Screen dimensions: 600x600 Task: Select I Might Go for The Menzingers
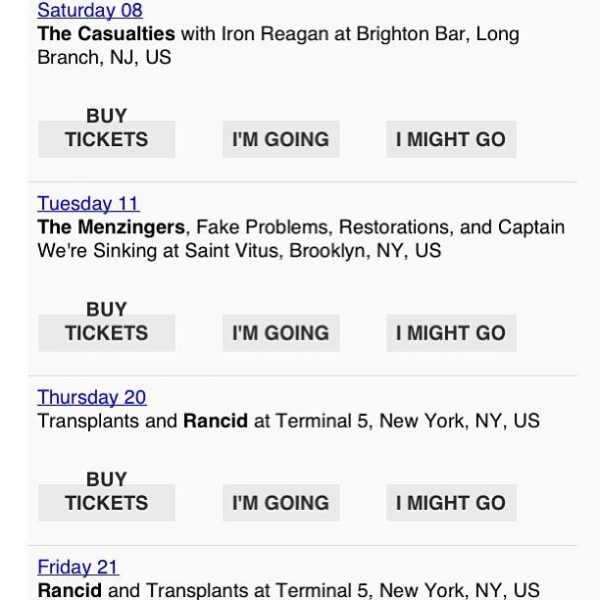pos(451,333)
